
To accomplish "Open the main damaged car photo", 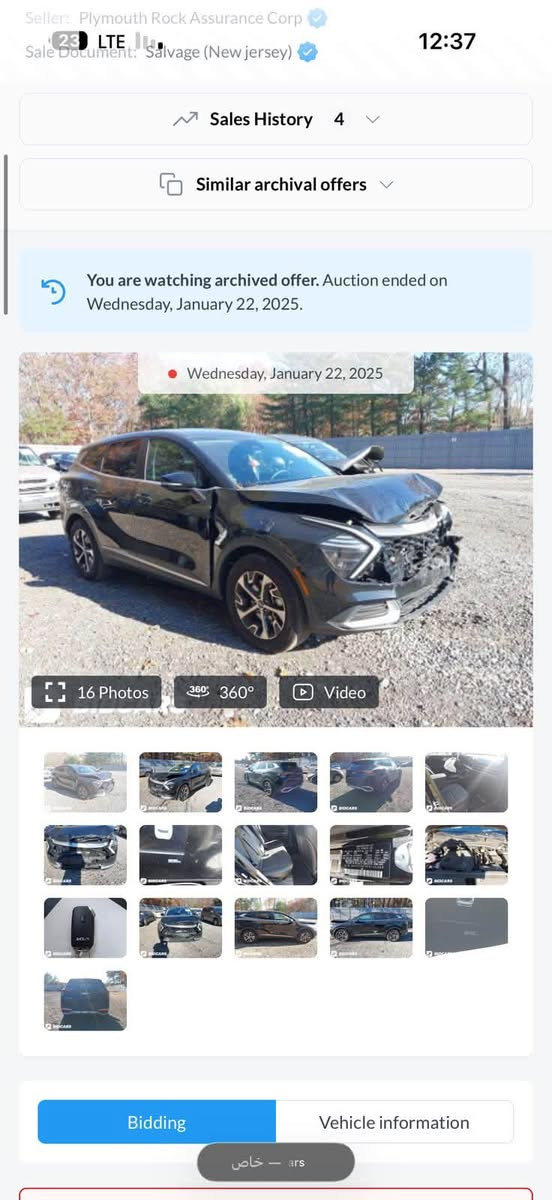I will point(276,539).
